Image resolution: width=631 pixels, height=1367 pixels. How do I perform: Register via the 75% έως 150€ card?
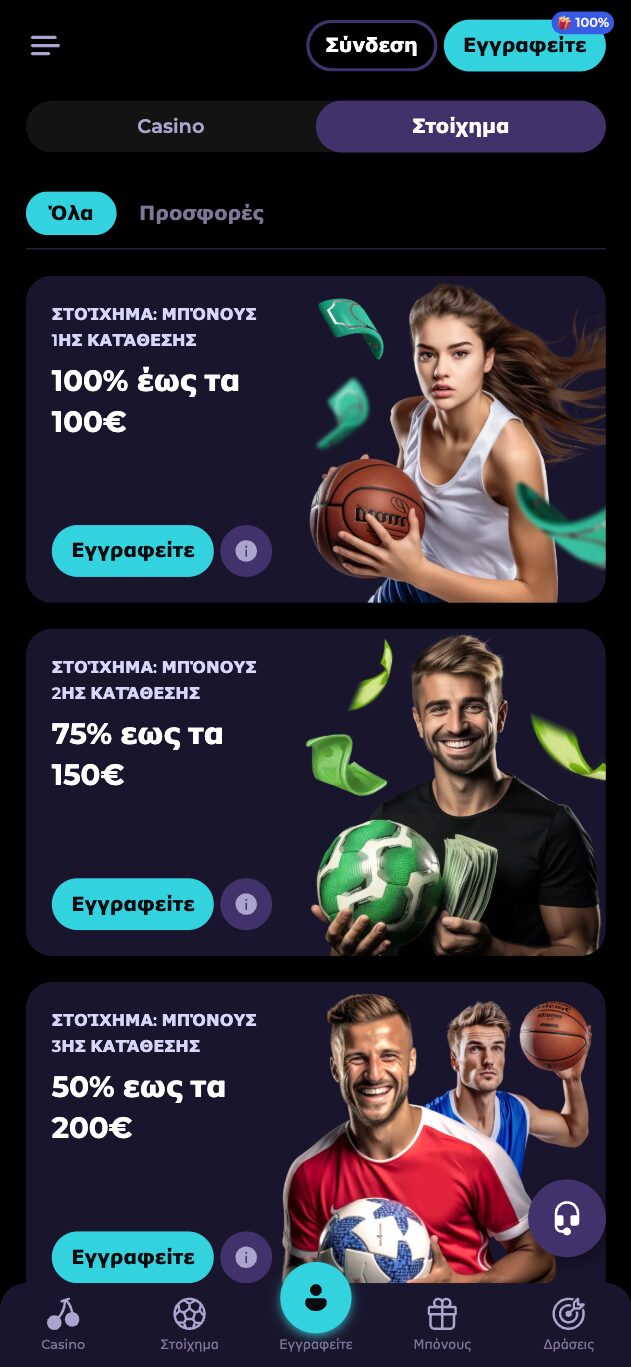133,904
